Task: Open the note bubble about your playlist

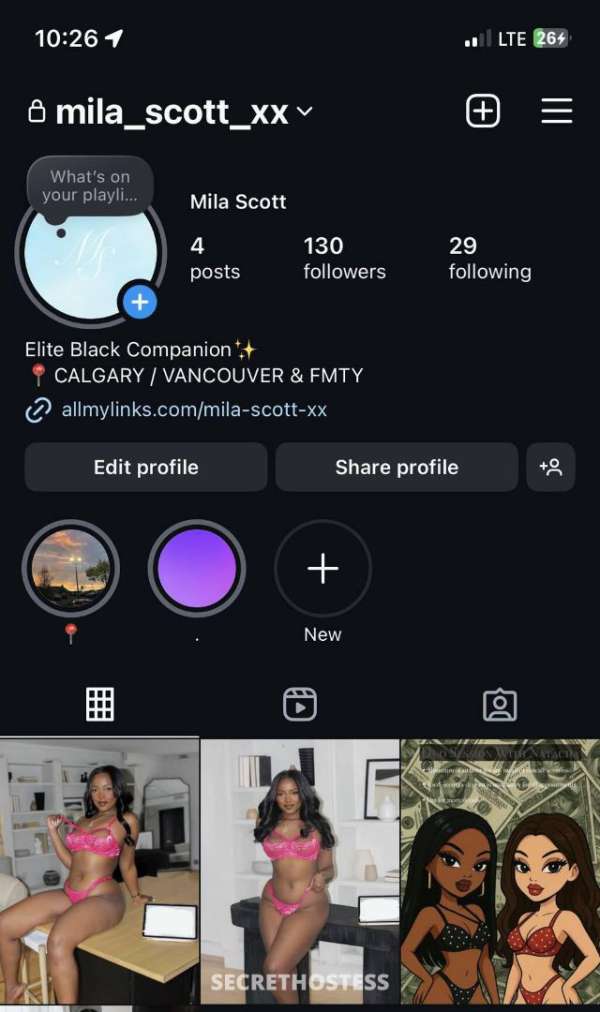Action: click(x=88, y=185)
